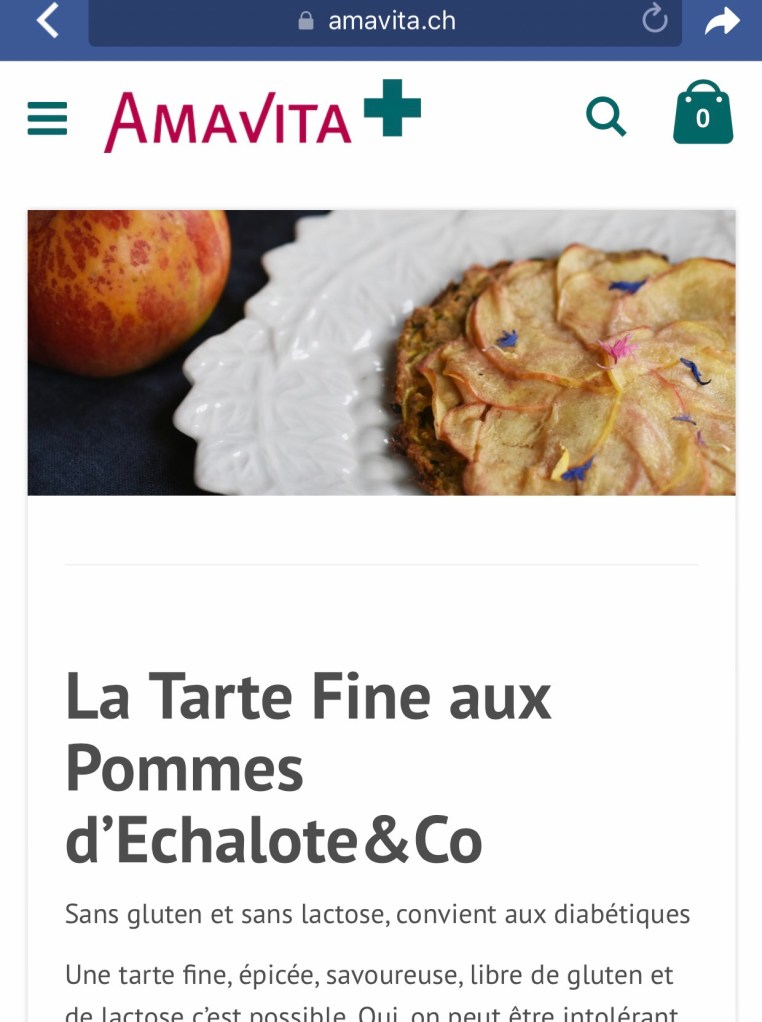Tap the amavita.ch address bar

[x=385, y=21]
